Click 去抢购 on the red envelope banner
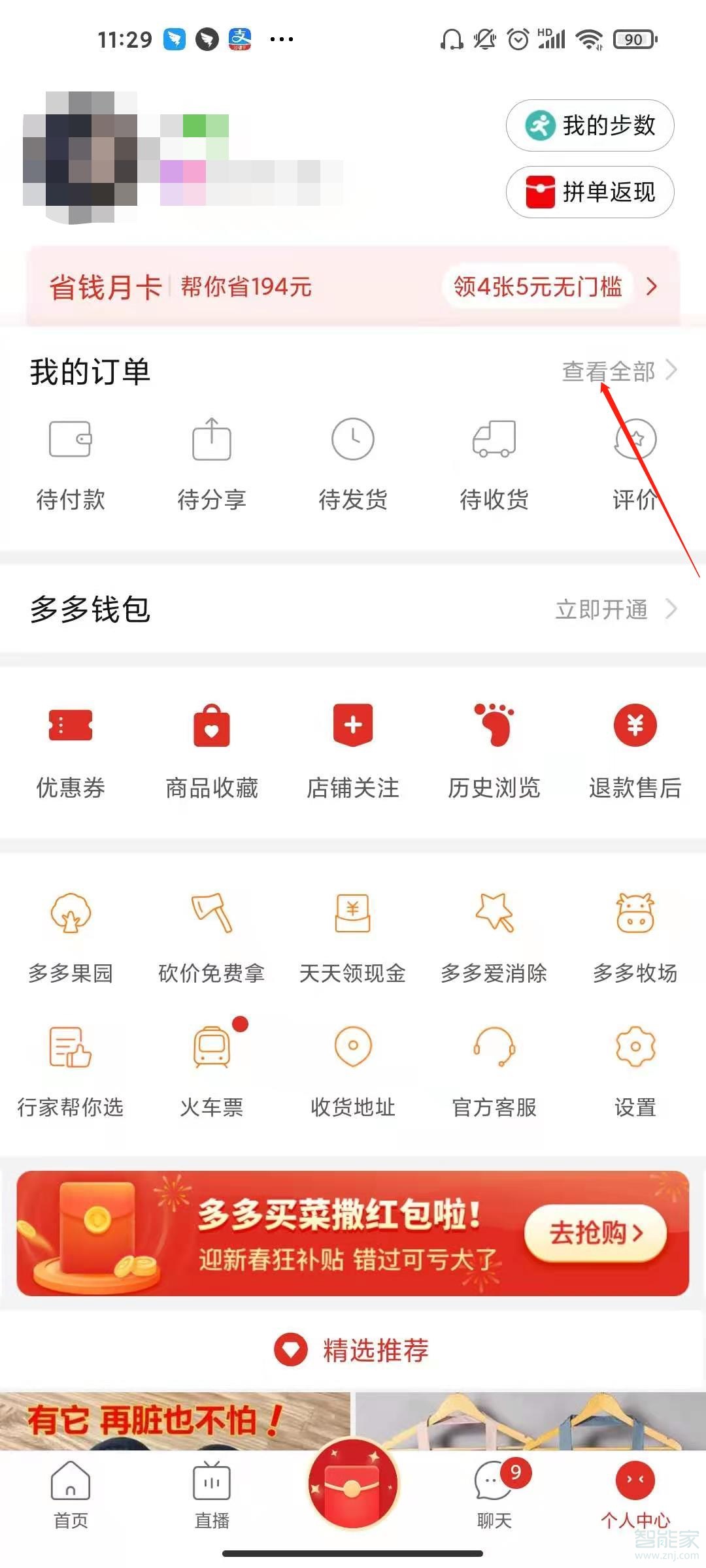The width and height of the screenshot is (706, 1568). [595, 1235]
